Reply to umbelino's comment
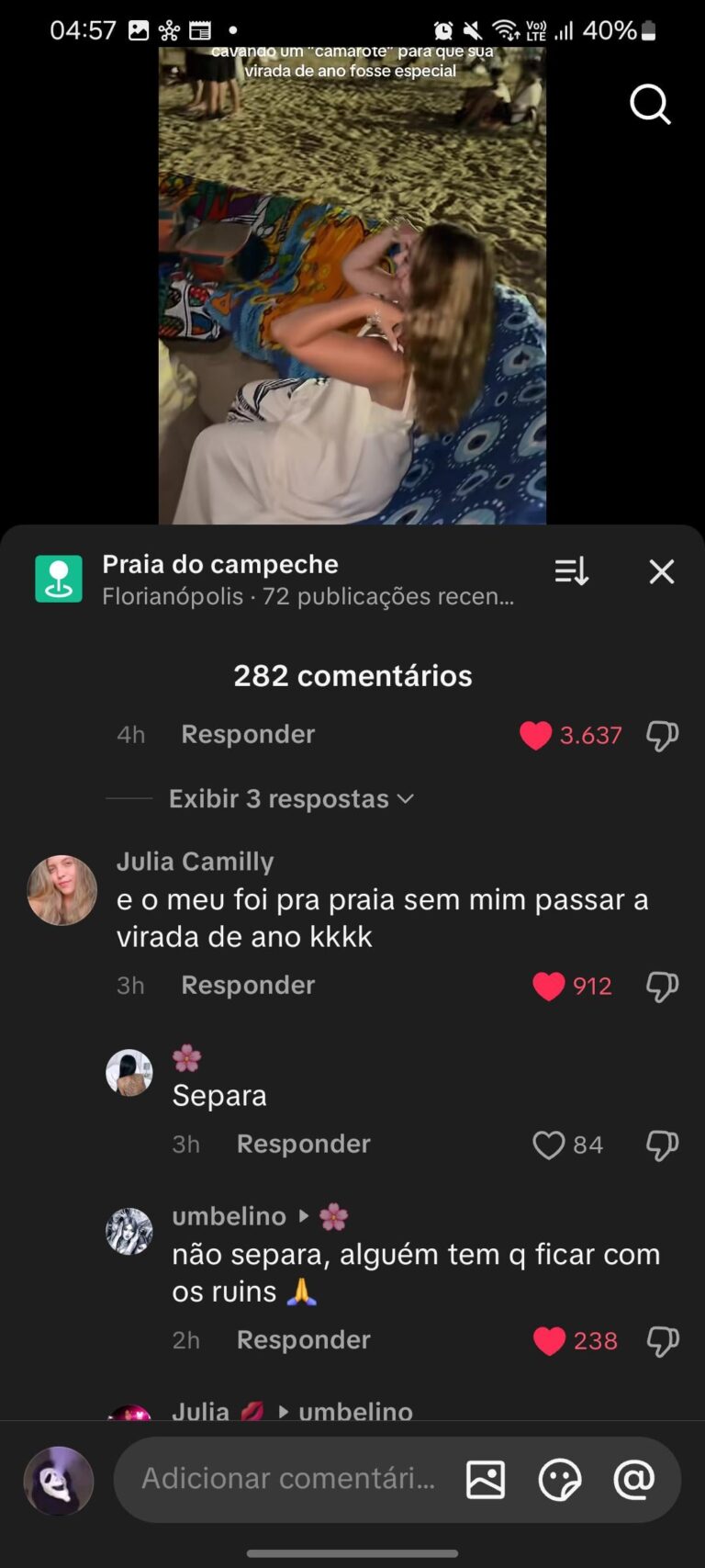This screenshot has height=1568, width=705. click(303, 1340)
